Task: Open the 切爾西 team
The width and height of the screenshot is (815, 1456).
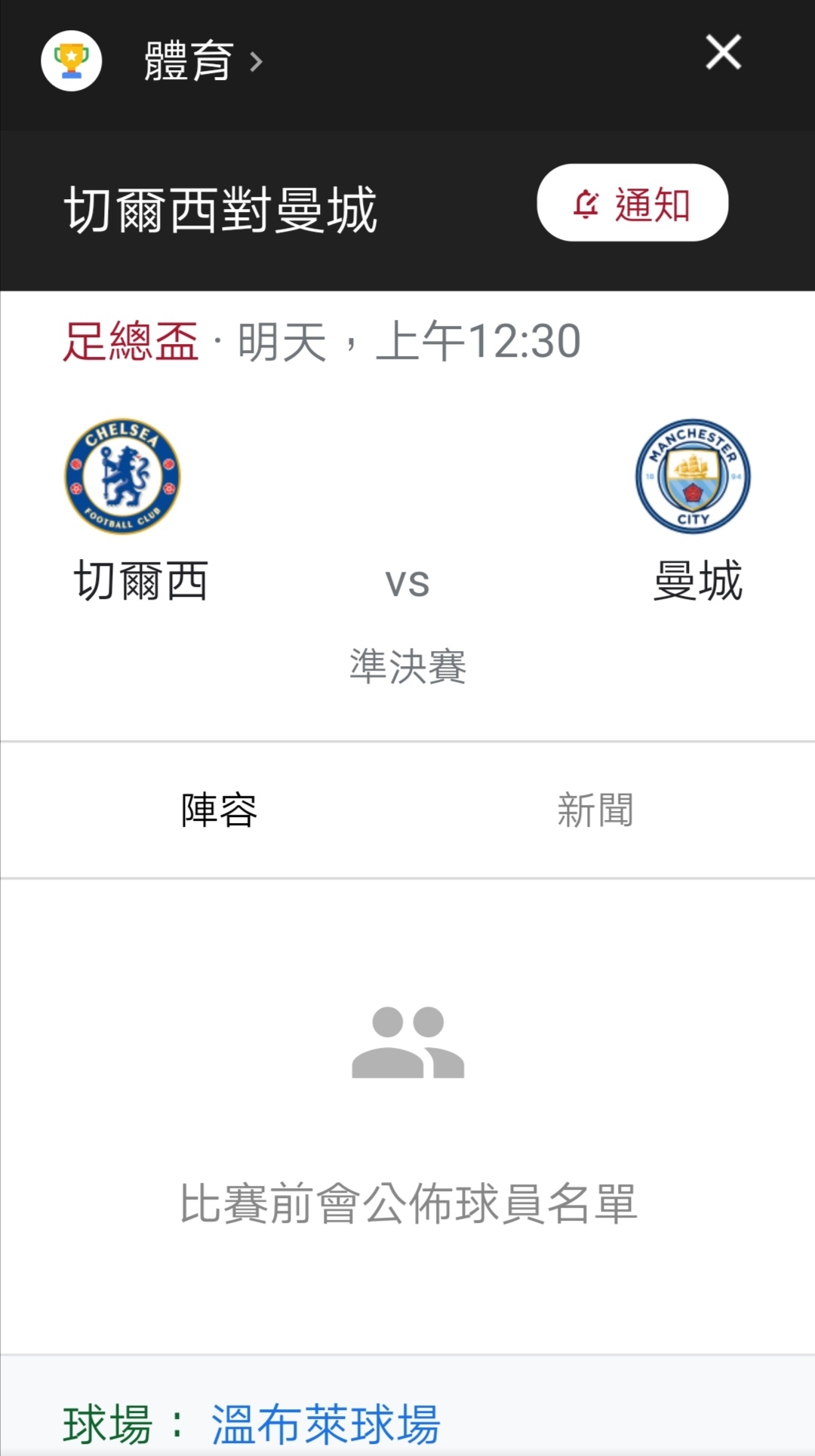Action: (x=140, y=511)
